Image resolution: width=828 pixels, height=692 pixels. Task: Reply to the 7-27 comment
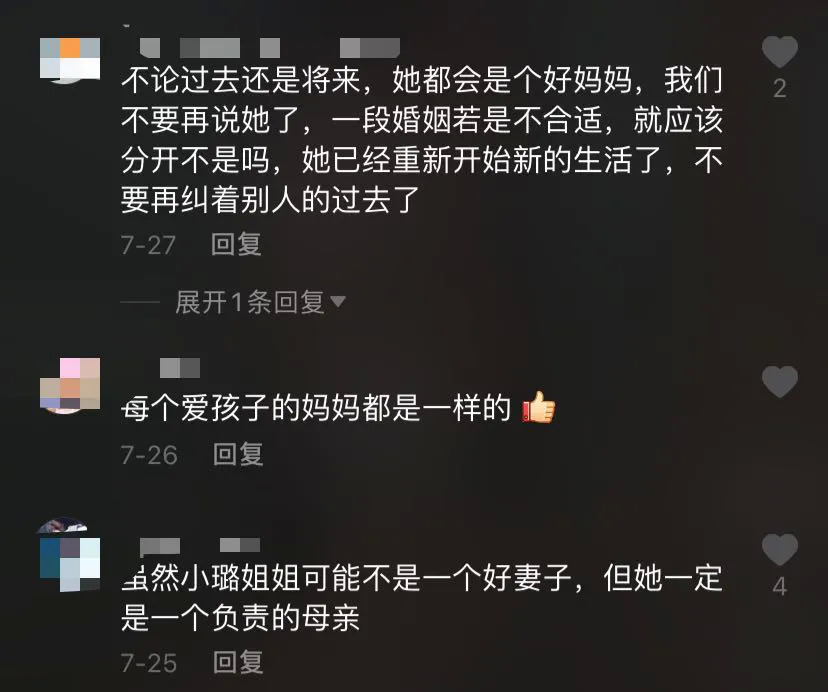237,244
